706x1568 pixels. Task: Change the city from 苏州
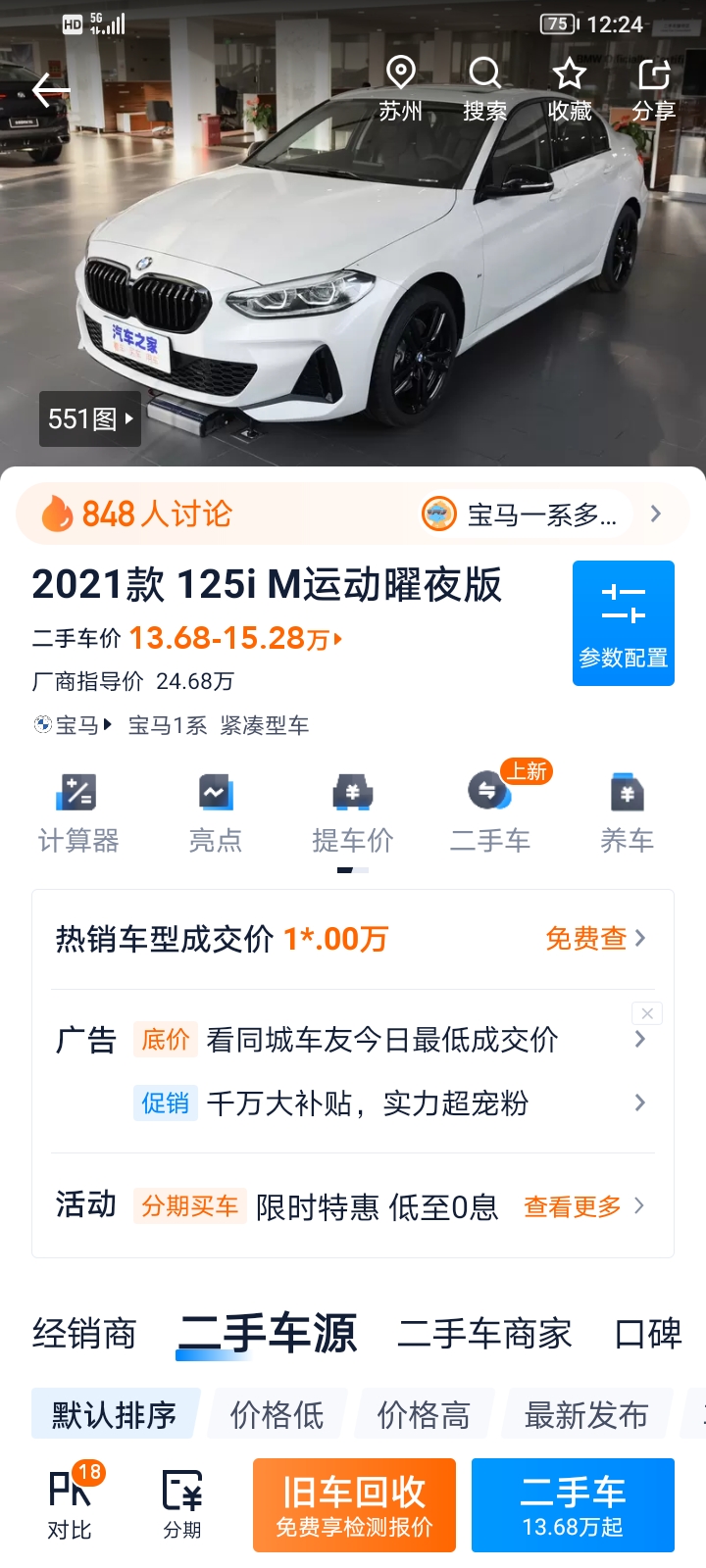click(x=400, y=89)
